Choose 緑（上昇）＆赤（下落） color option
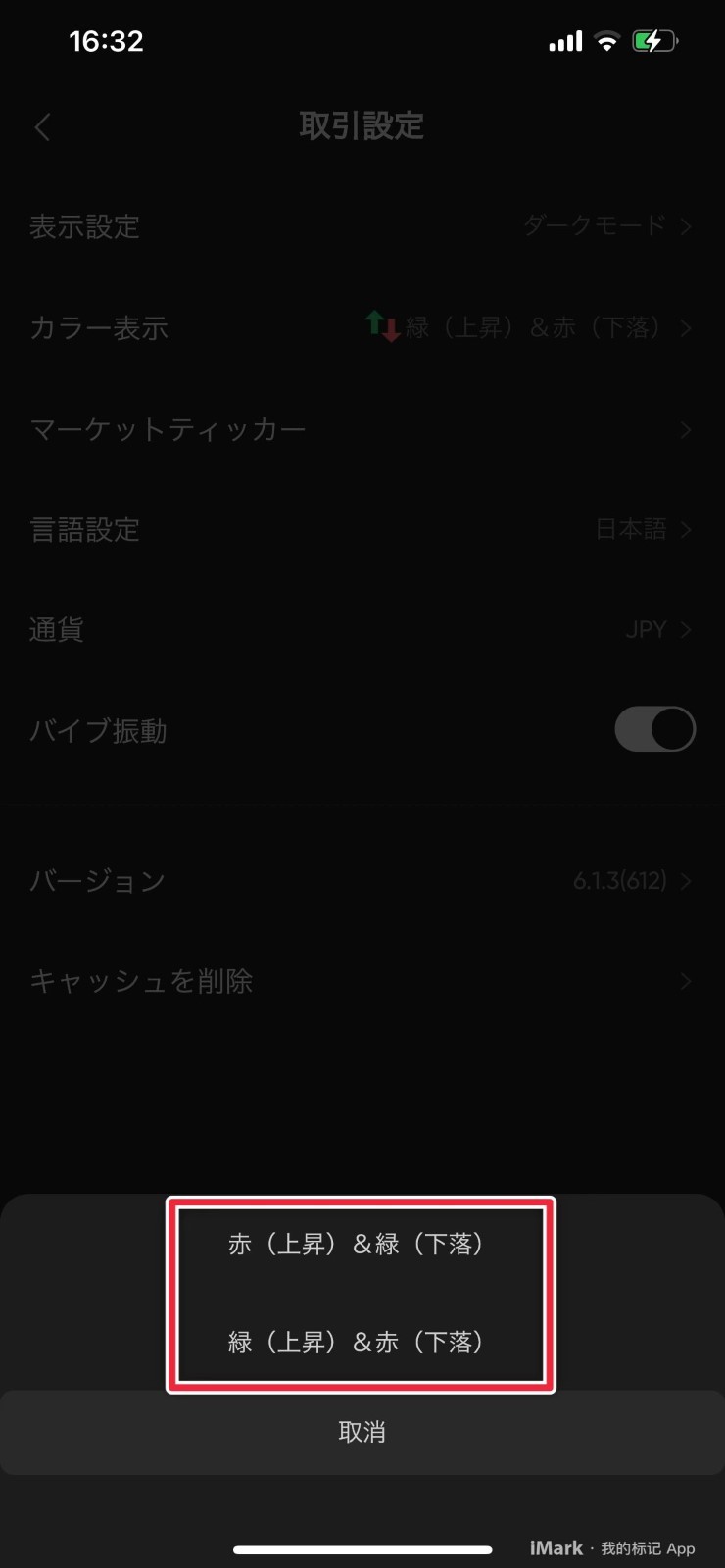Viewport: 725px width, 1568px height. click(x=362, y=1342)
